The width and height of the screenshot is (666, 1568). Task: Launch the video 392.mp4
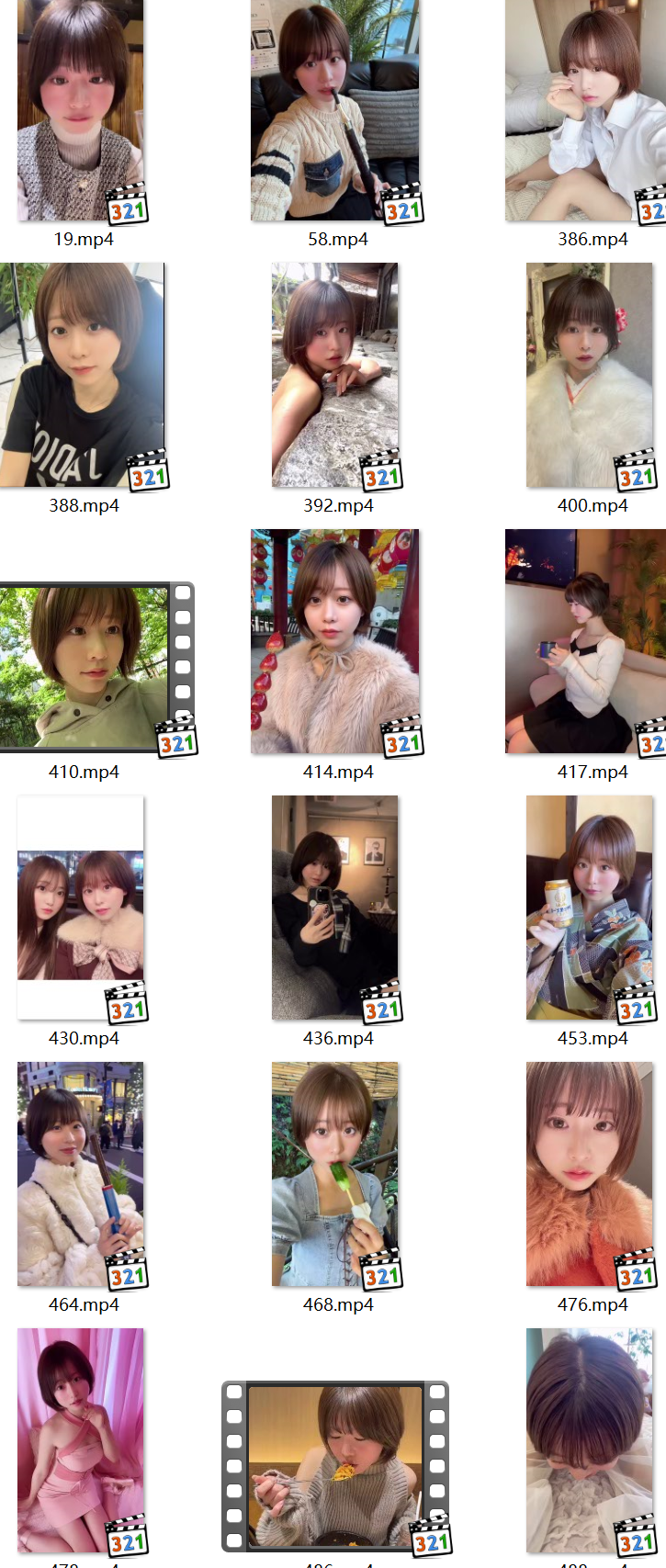[335, 375]
